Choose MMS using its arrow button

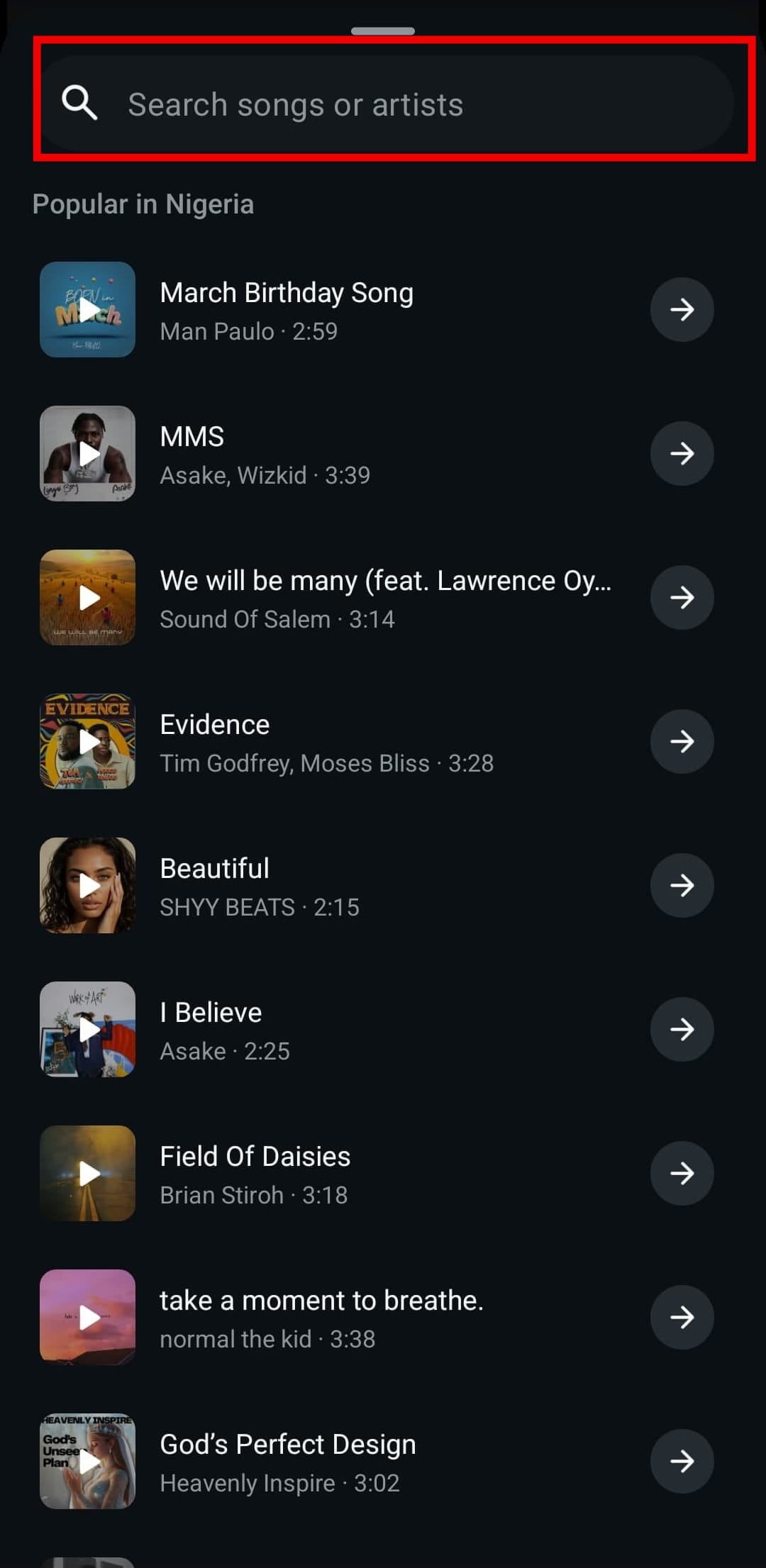pos(682,454)
